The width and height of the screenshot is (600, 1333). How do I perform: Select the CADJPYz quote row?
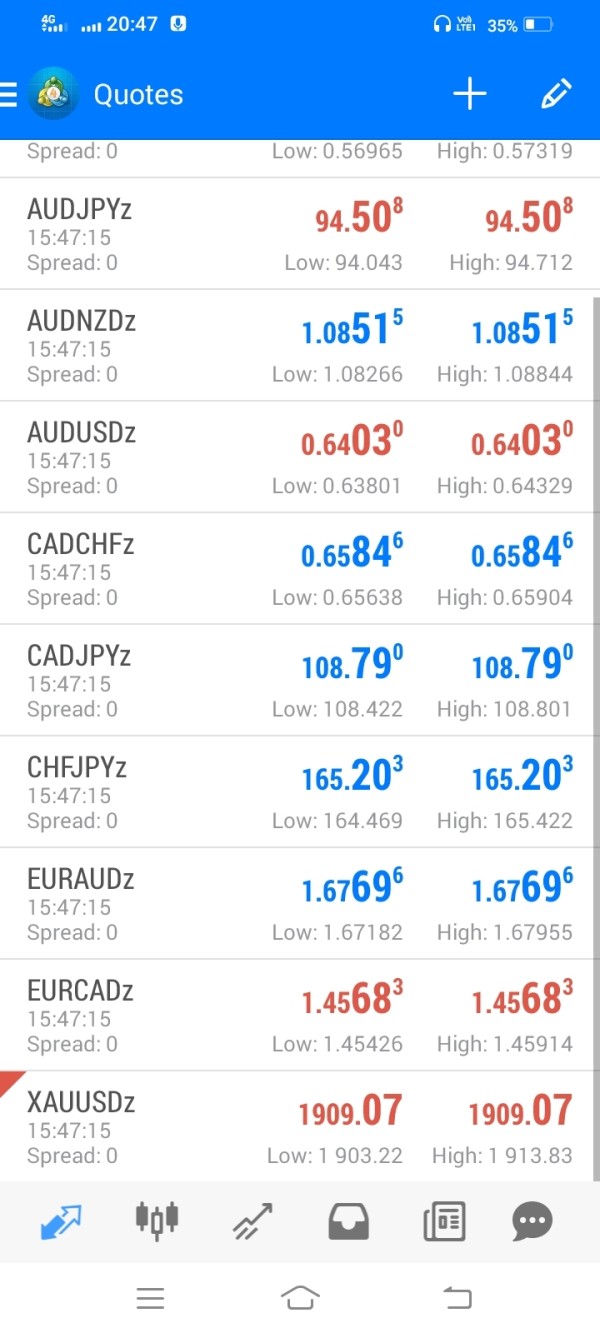300,681
